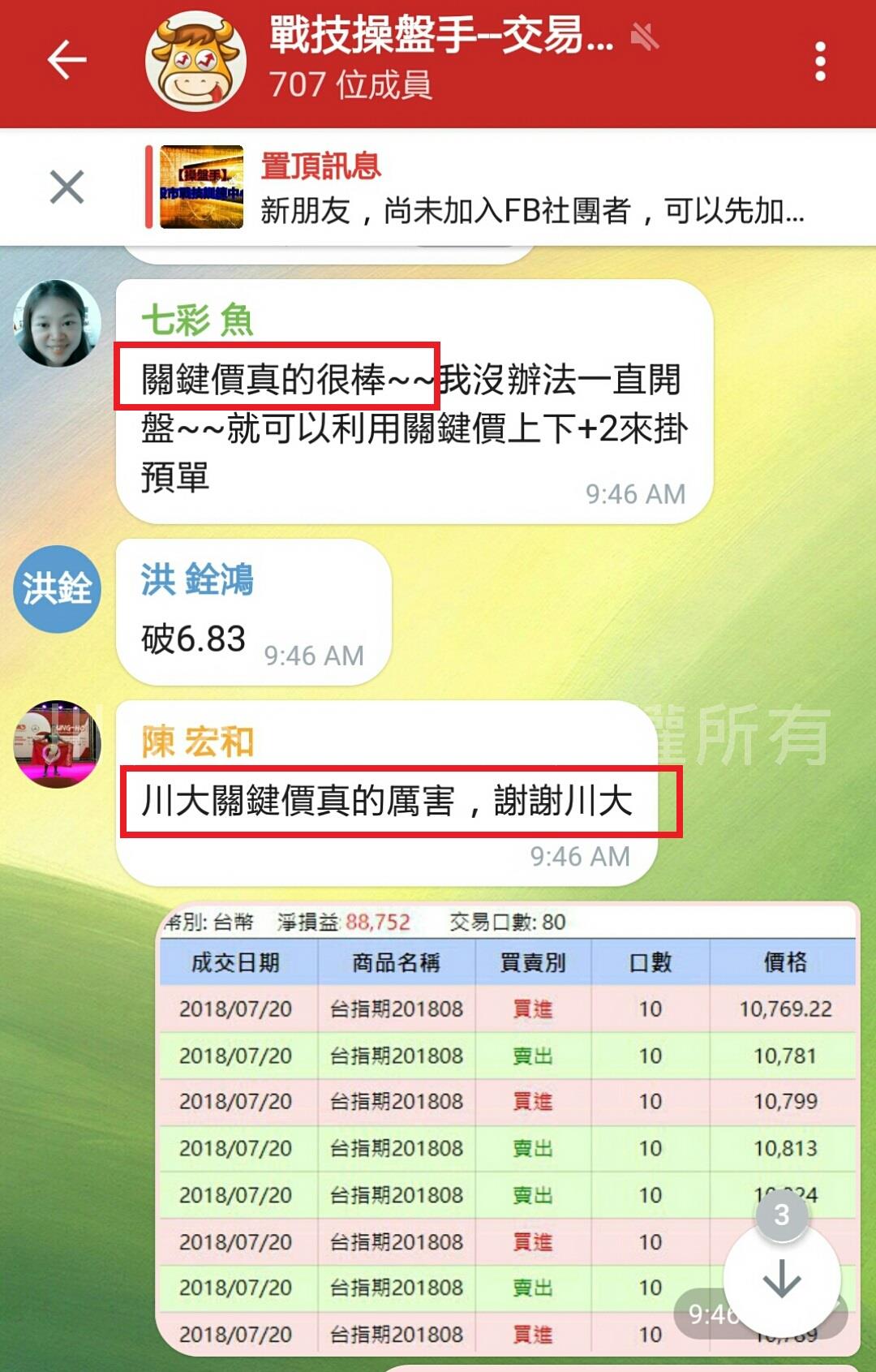The height and width of the screenshot is (1372, 876).
Task: Open the profile of 洪銓鴻 via avatar
Action: click(57, 589)
